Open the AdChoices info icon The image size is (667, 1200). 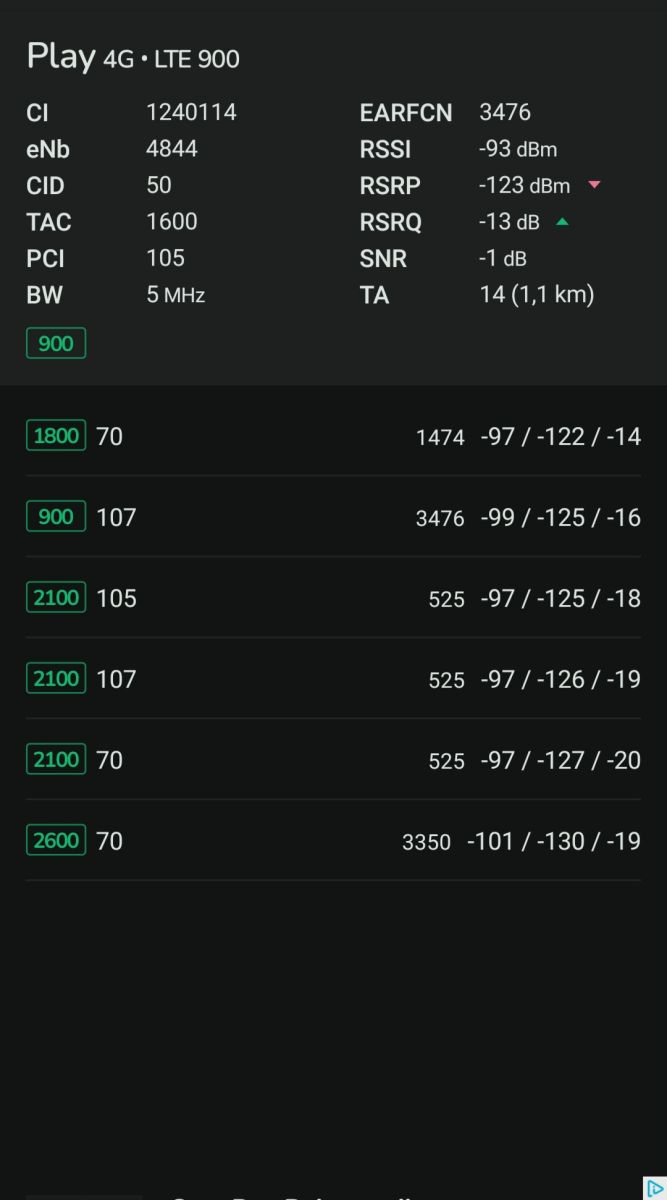[653, 1188]
